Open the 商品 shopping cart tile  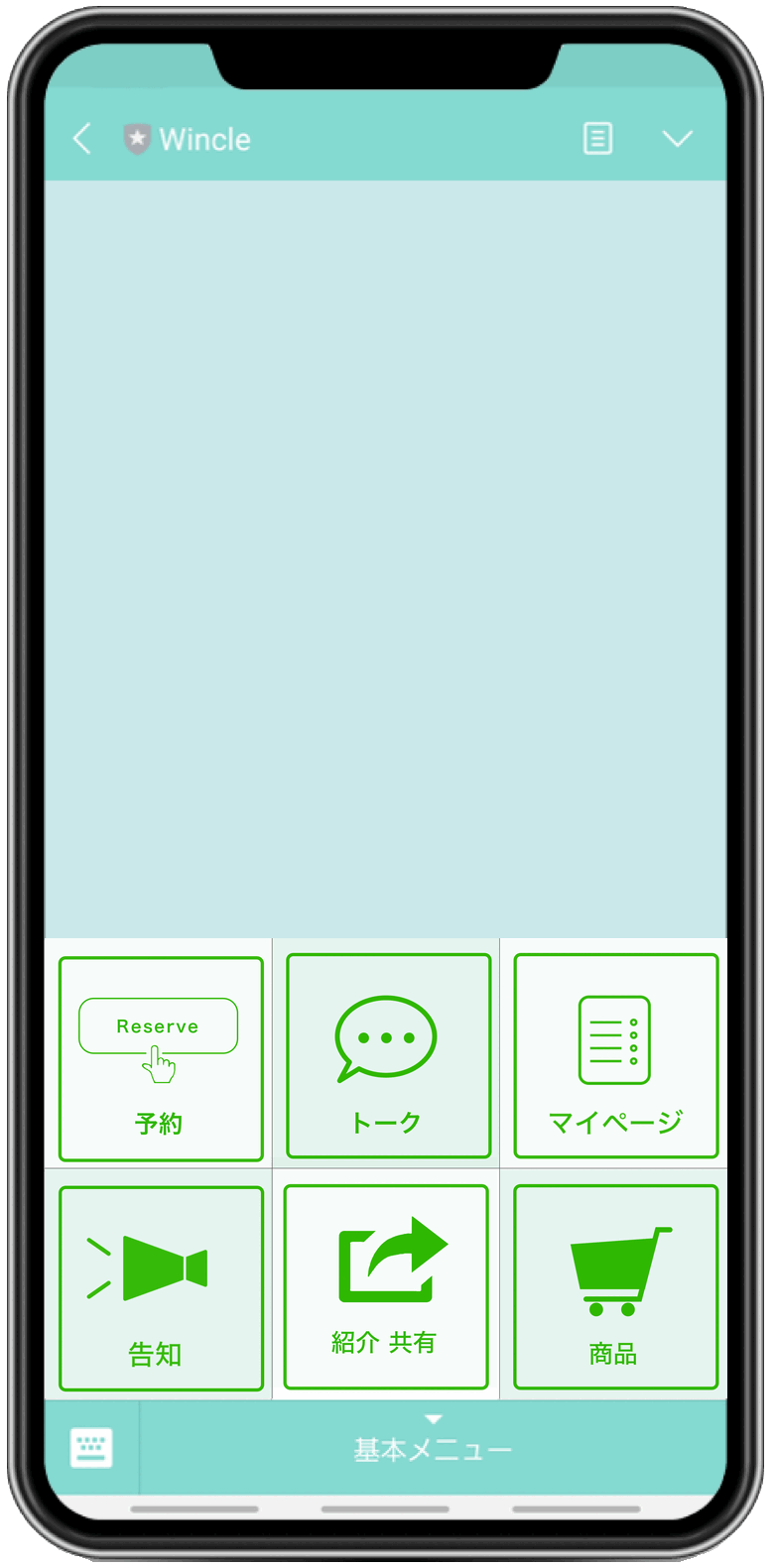click(616, 1286)
